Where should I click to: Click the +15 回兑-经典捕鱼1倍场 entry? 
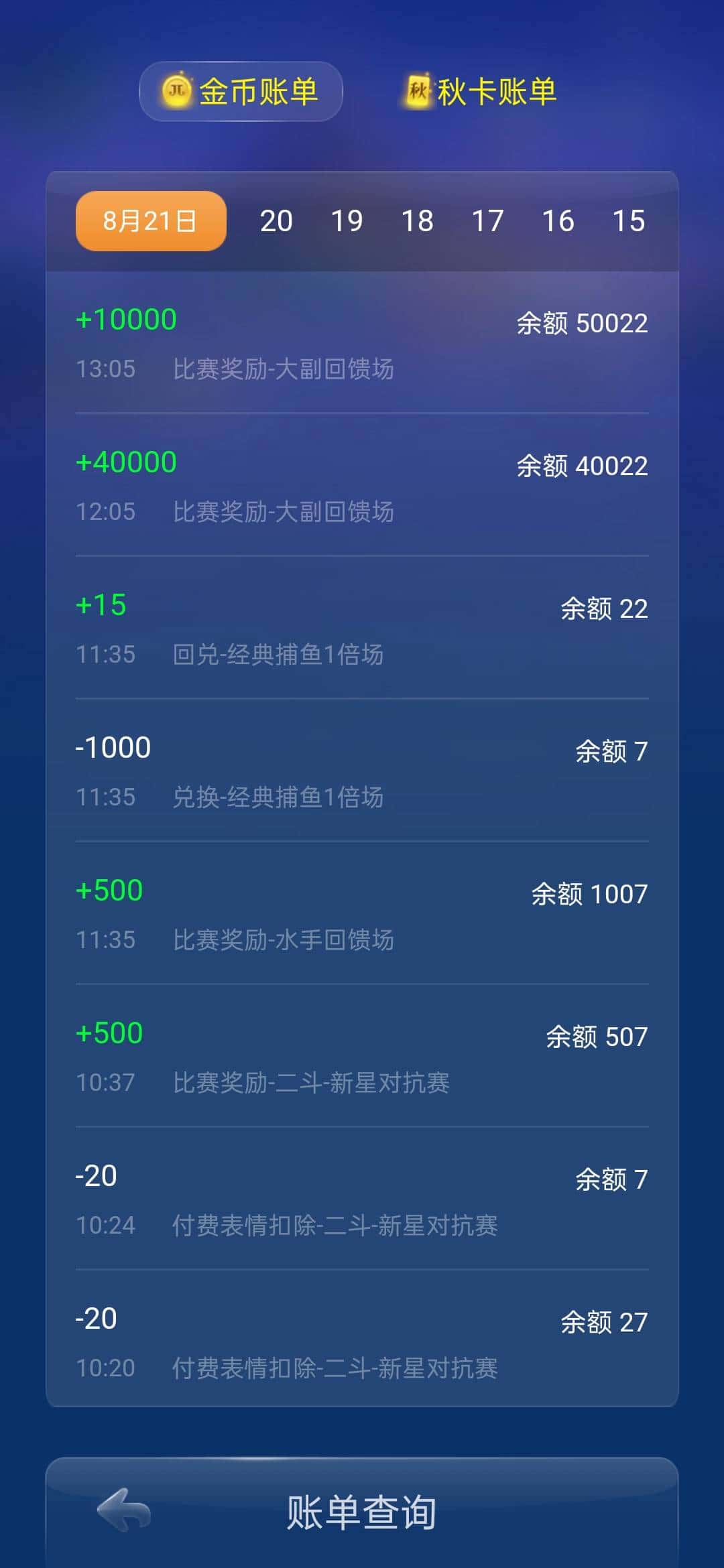(x=362, y=629)
